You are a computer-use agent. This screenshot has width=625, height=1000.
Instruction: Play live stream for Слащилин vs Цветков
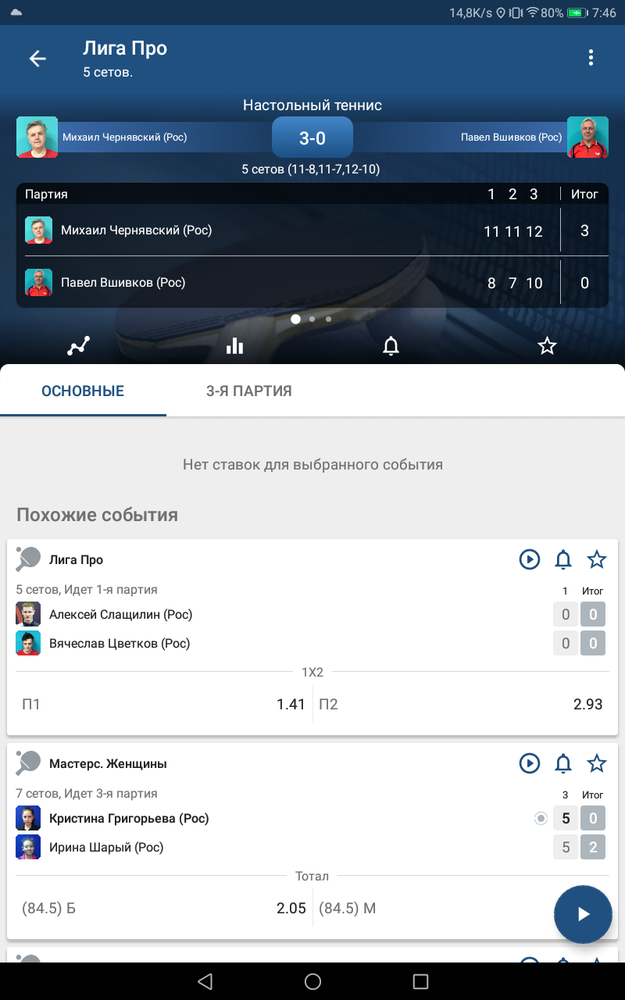[x=529, y=559]
